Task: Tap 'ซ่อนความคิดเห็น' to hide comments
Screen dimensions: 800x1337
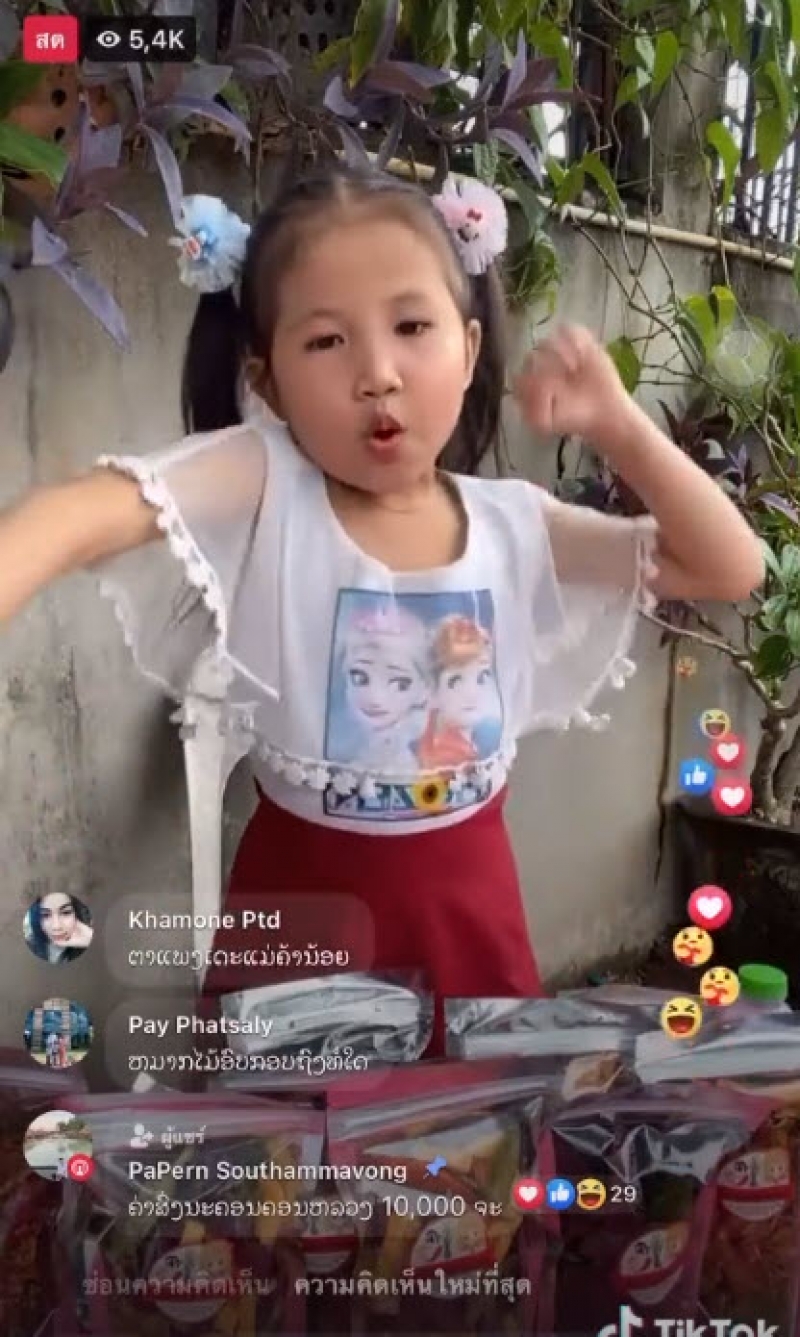Action: click(177, 1285)
